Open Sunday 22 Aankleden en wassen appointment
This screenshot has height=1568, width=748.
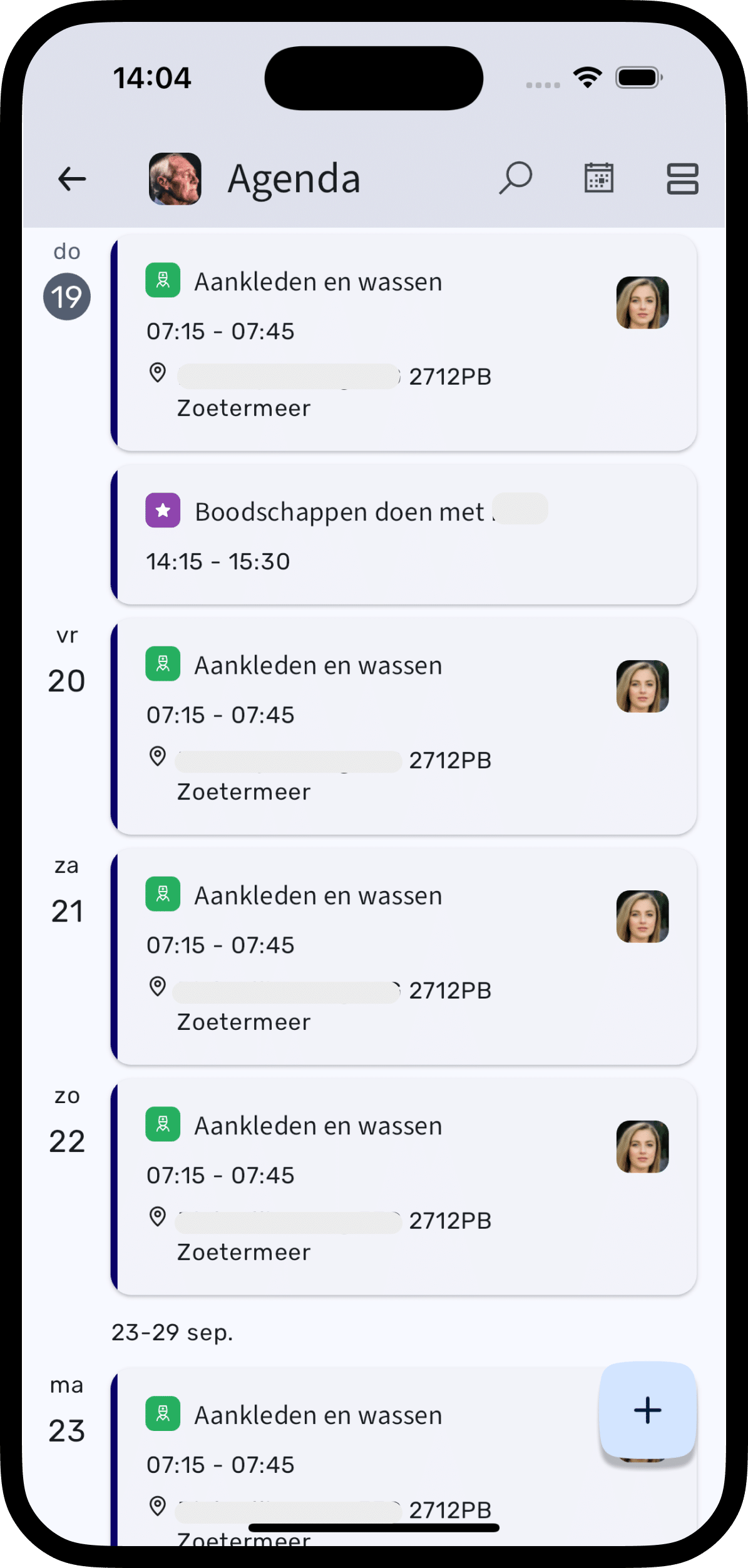coord(376,1186)
